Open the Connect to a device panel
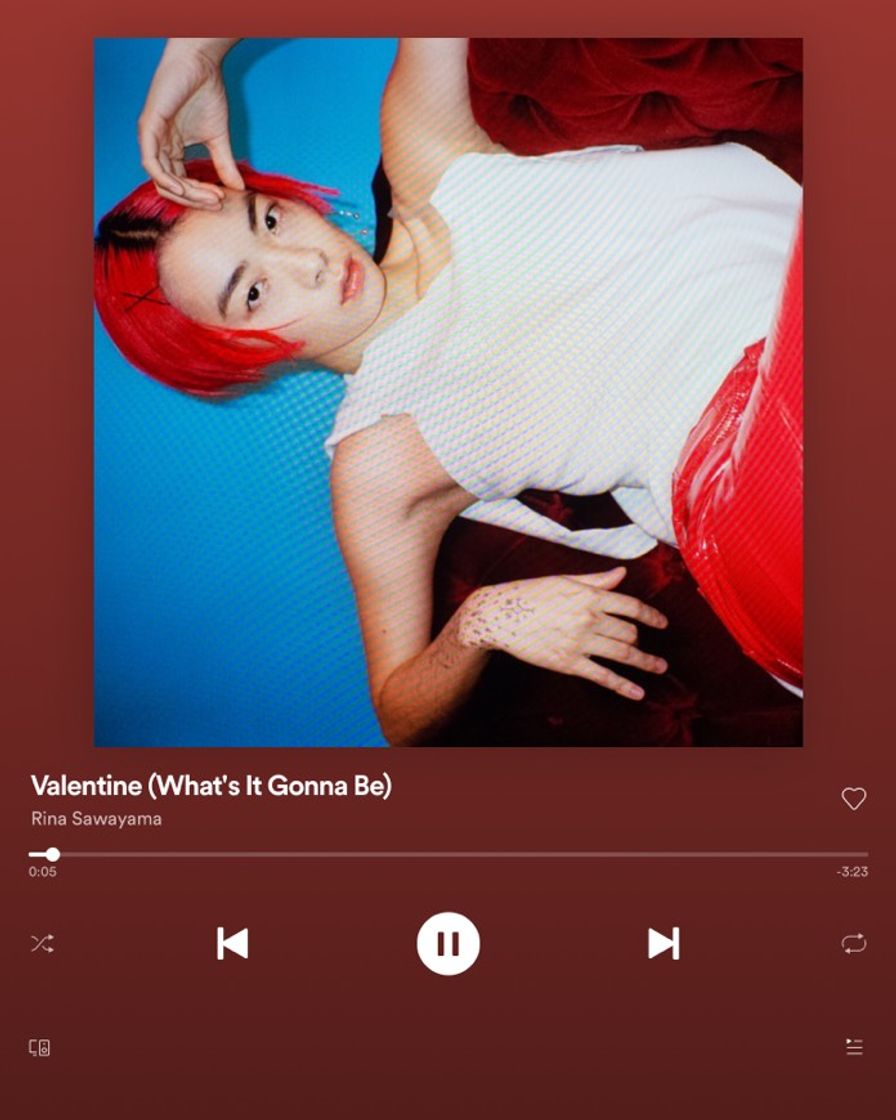Image resolution: width=896 pixels, height=1120 pixels. 42,1047
